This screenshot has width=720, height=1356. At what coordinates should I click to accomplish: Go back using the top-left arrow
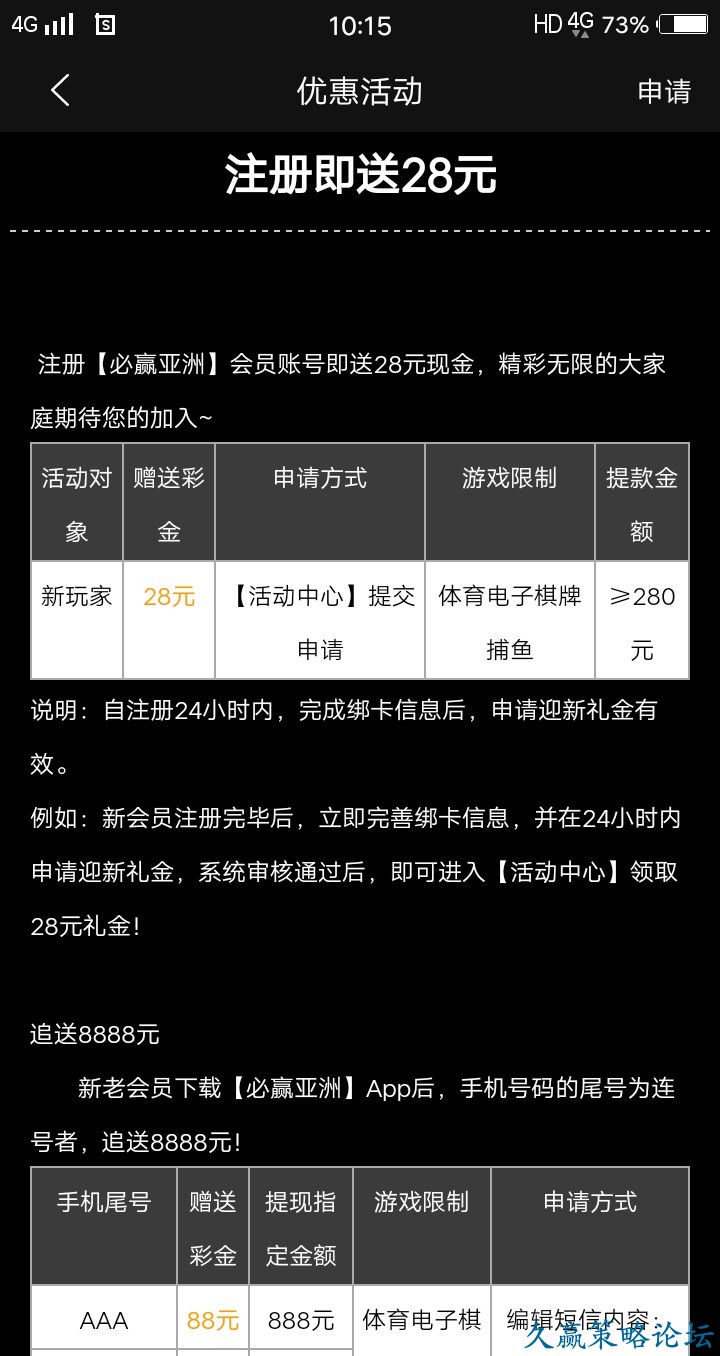[60, 91]
